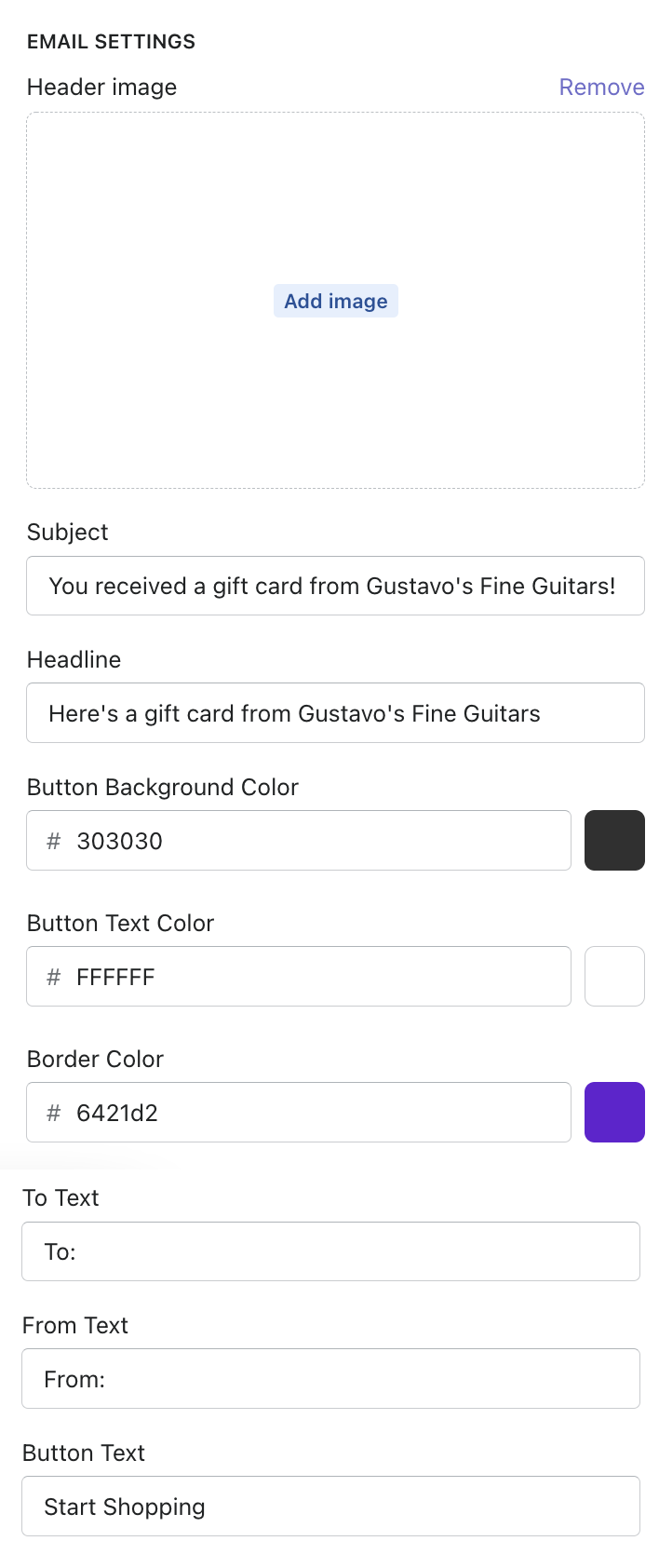The width and height of the screenshot is (659, 1568).
Task: Tap the From Text field
Action: click(330, 1379)
